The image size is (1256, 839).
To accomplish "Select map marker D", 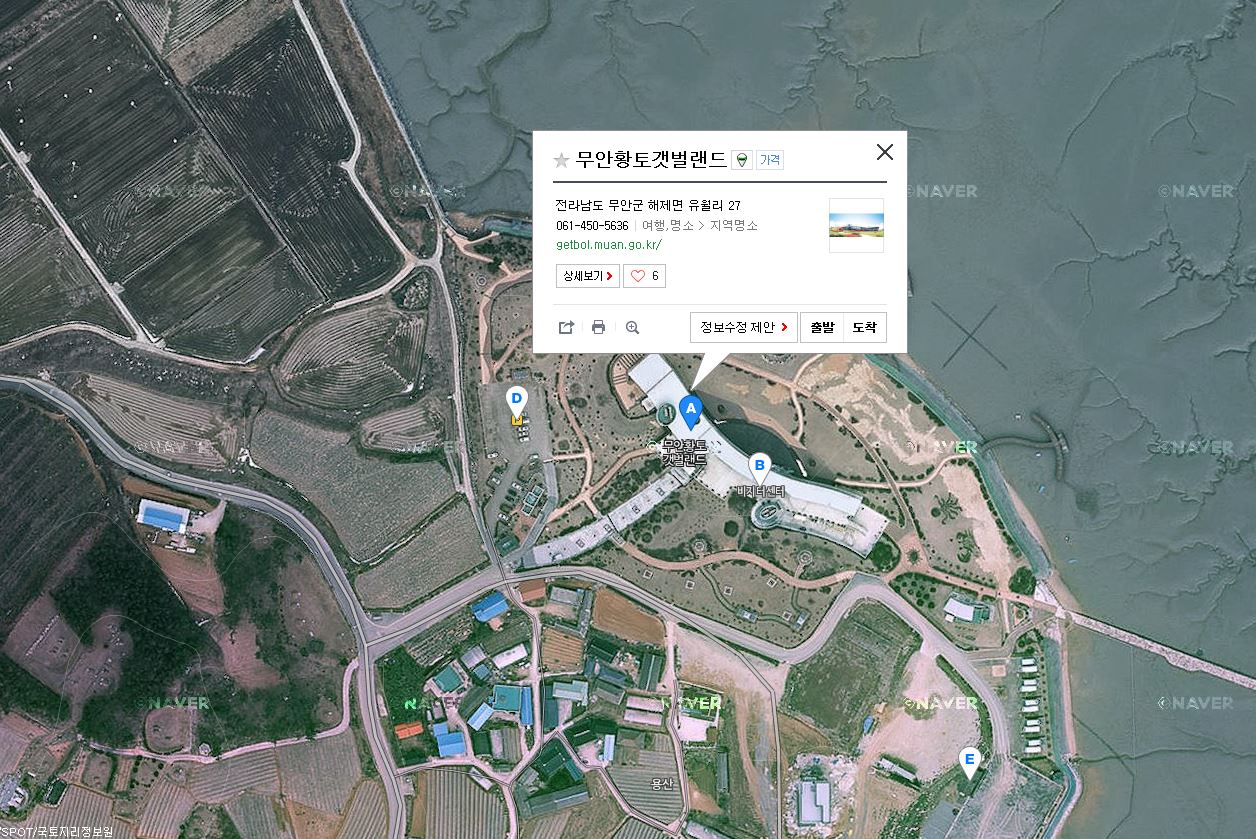I will pyautogui.click(x=517, y=399).
